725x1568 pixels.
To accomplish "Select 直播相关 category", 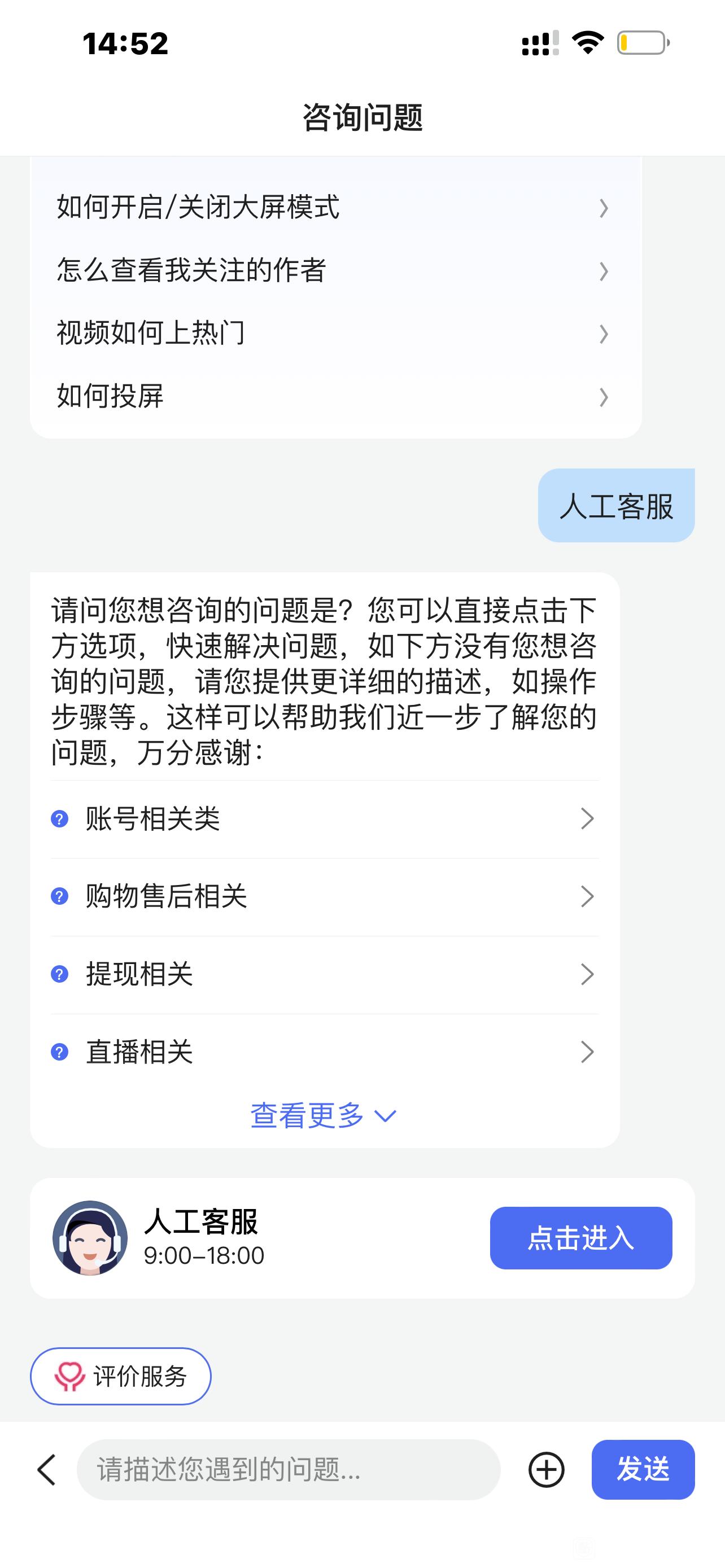I will tap(324, 1052).
